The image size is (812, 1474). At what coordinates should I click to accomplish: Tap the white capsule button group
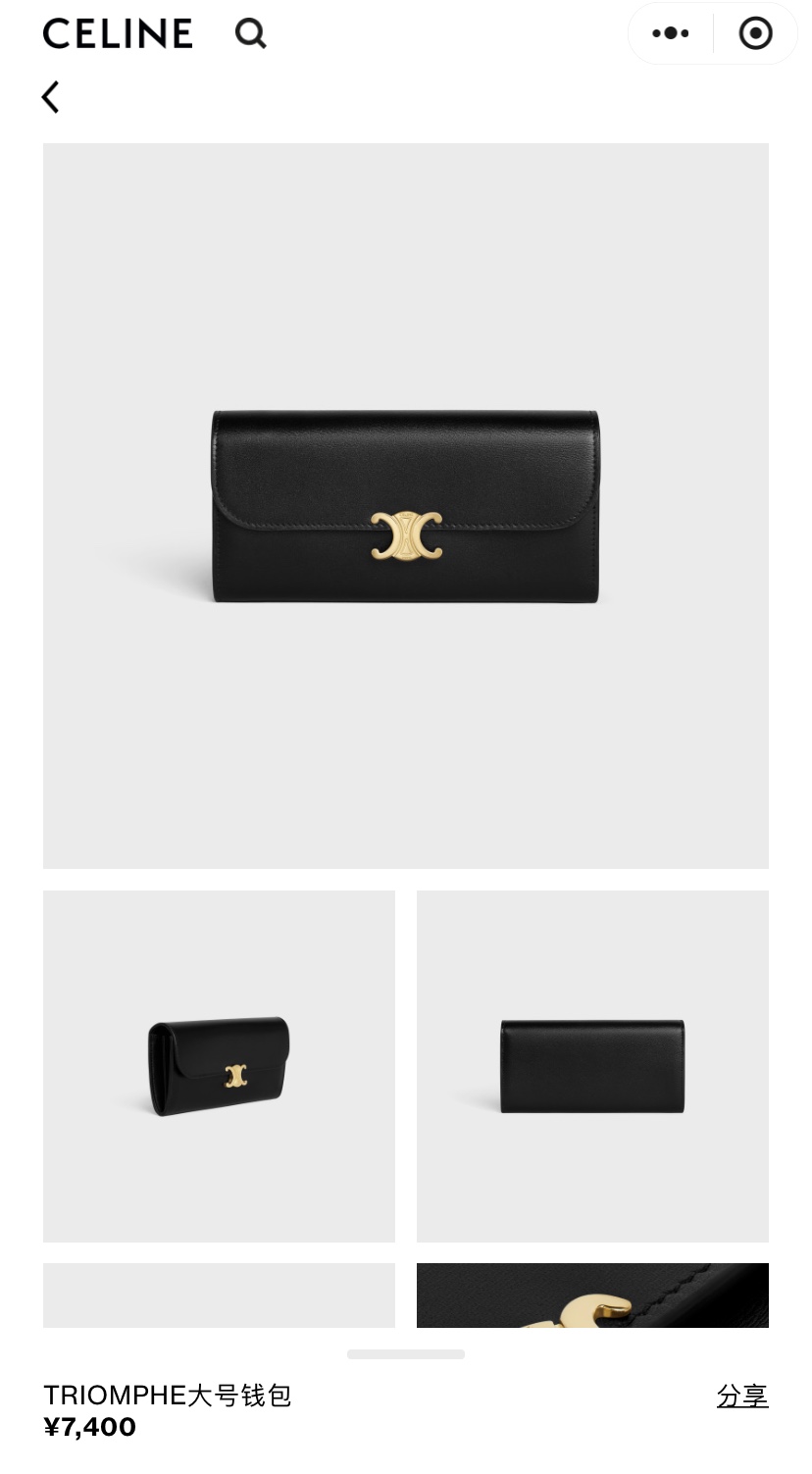tap(712, 32)
